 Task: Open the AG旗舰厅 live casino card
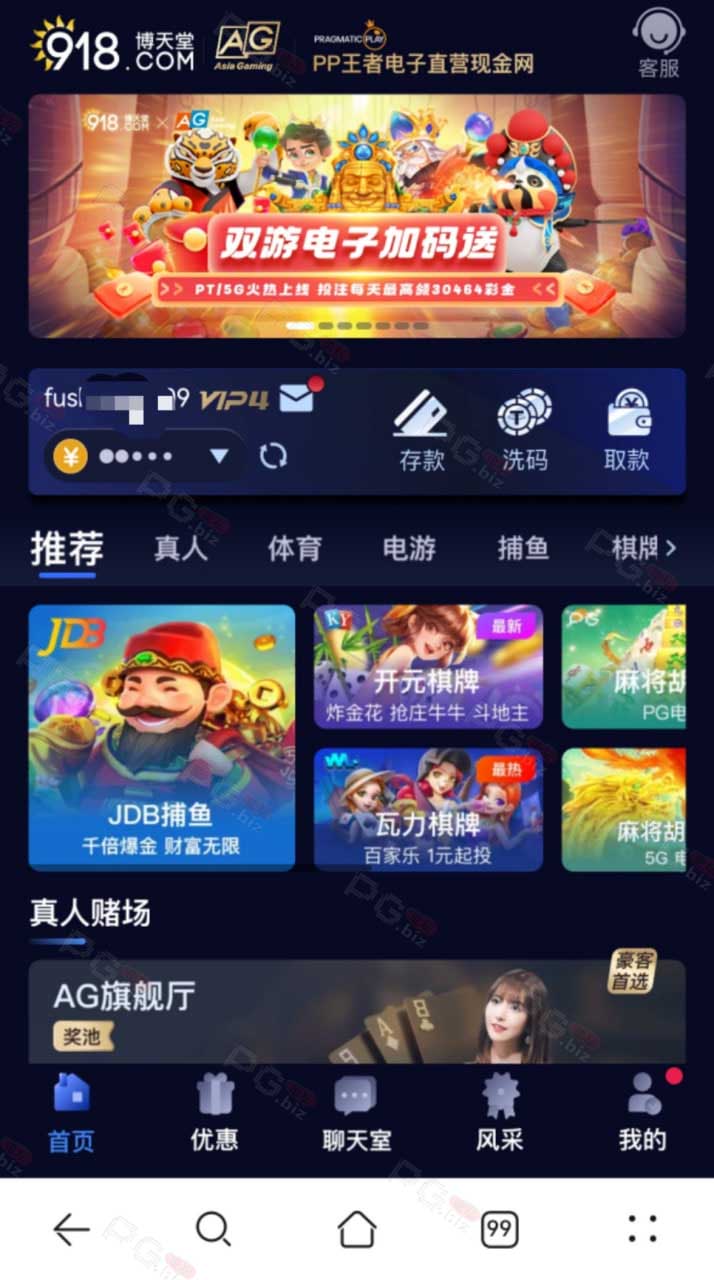(357, 1011)
